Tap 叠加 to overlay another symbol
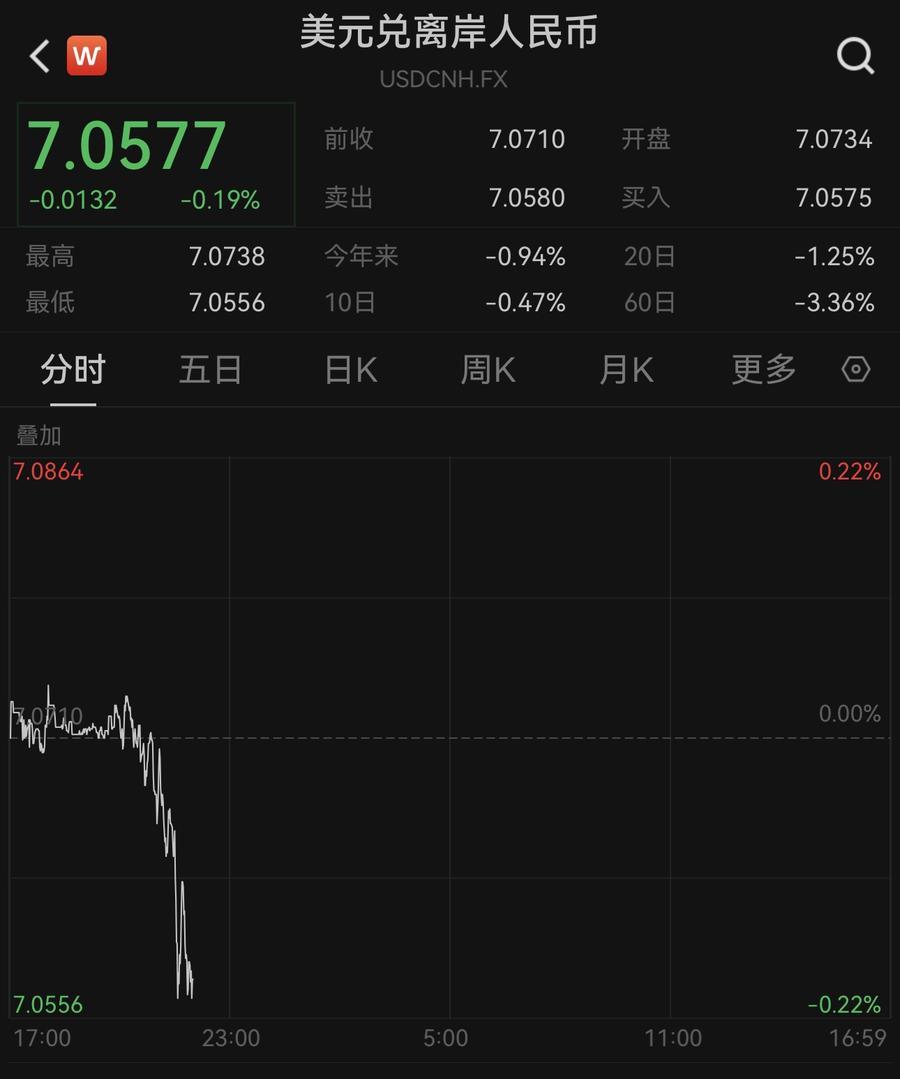This screenshot has height=1079, width=900. (x=39, y=435)
